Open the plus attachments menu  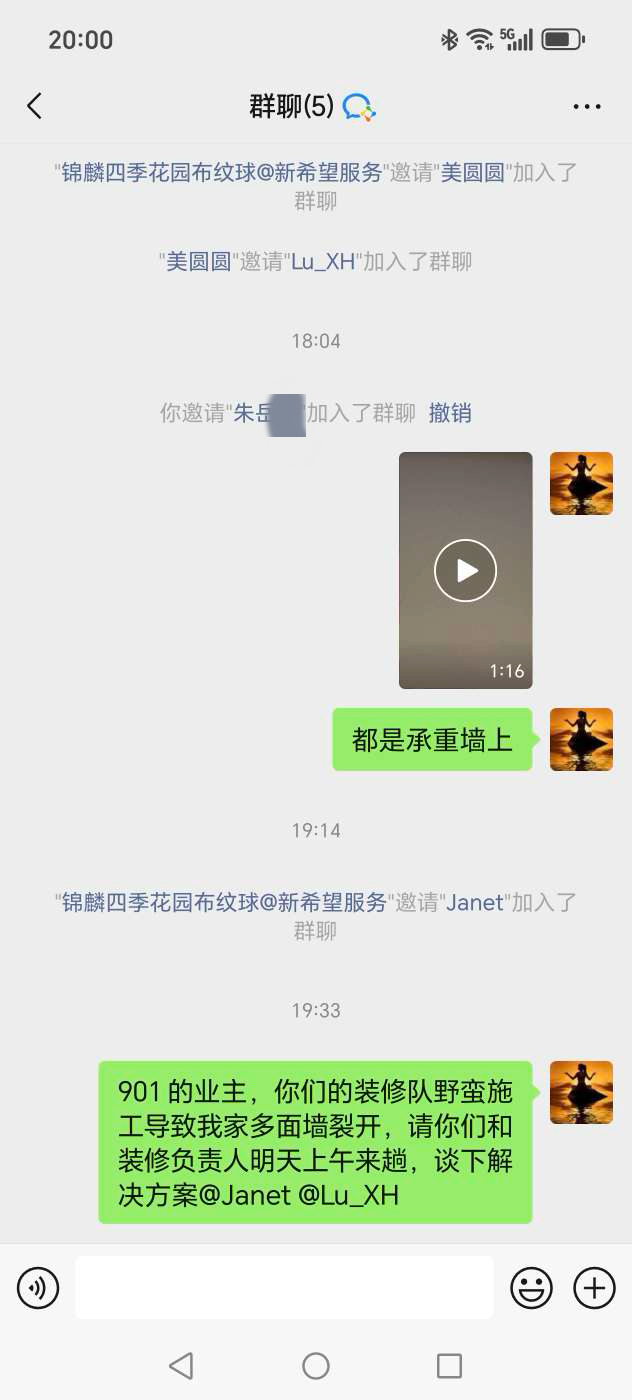pyautogui.click(x=594, y=1287)
